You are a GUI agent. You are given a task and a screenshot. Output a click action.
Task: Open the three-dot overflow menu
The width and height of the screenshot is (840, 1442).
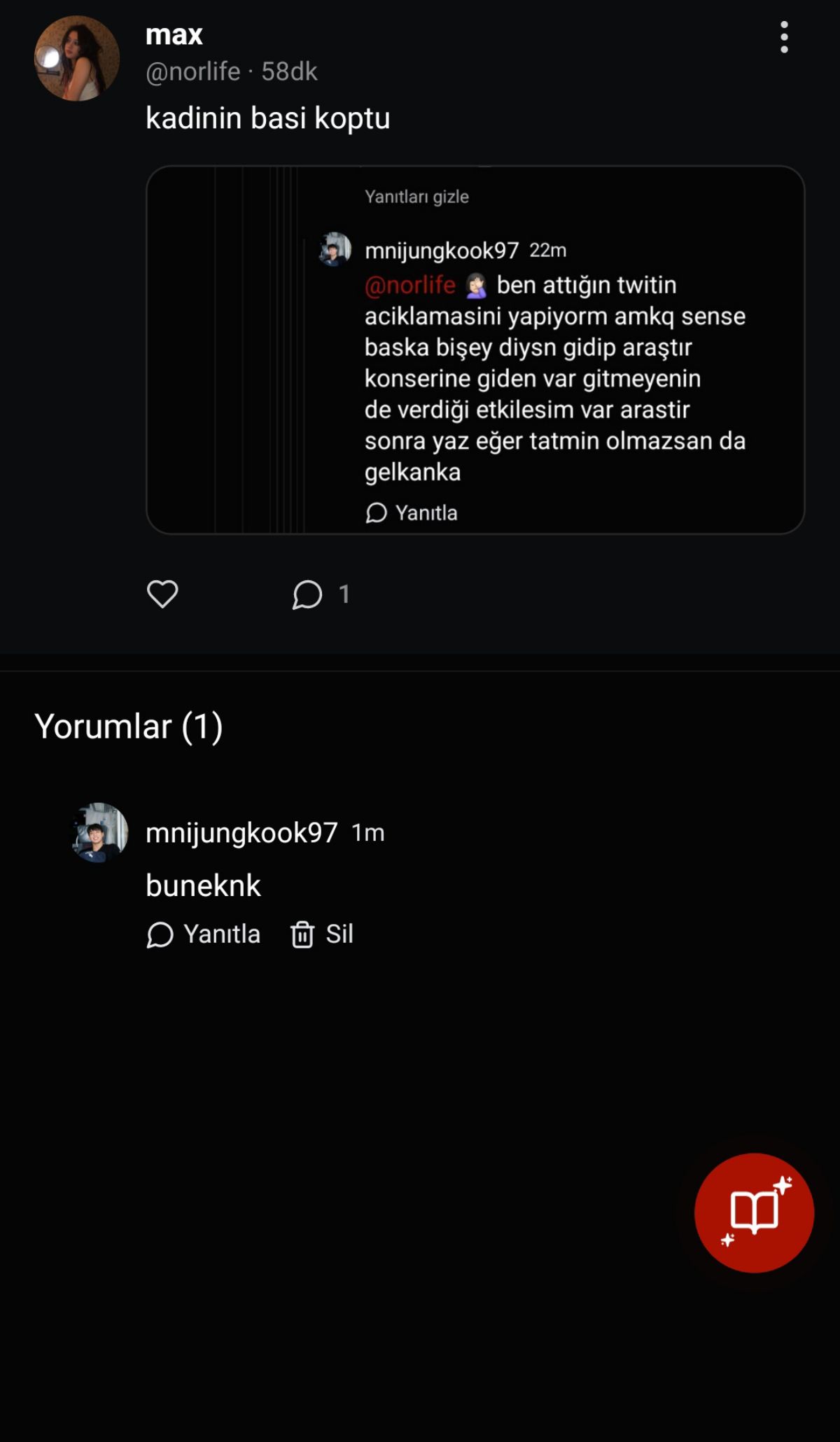(x=784, y=37)
